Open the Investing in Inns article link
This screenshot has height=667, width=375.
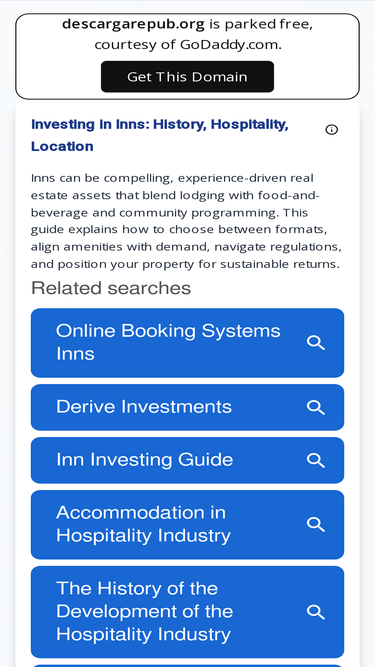[x=160, y=135]
